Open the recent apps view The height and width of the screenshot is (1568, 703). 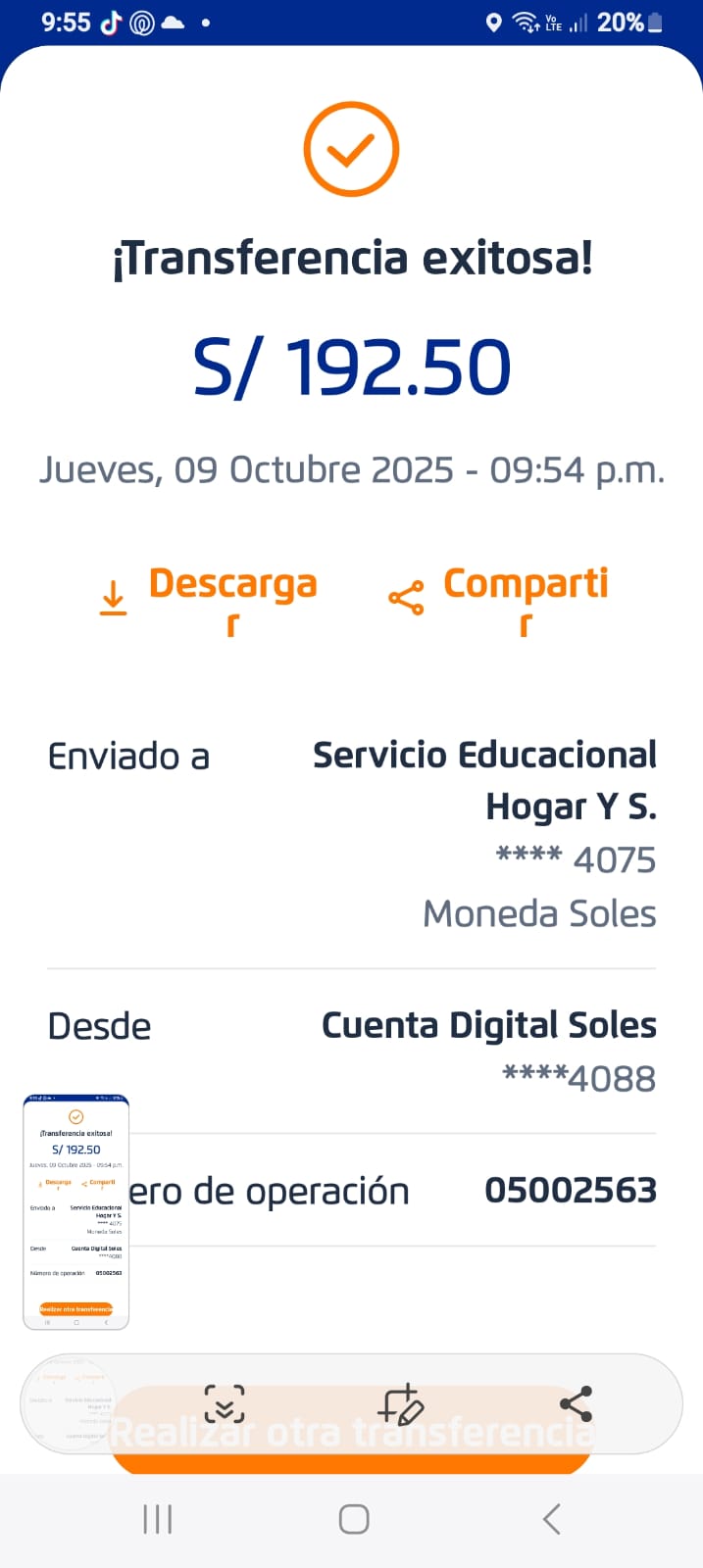coord(157,1520)
